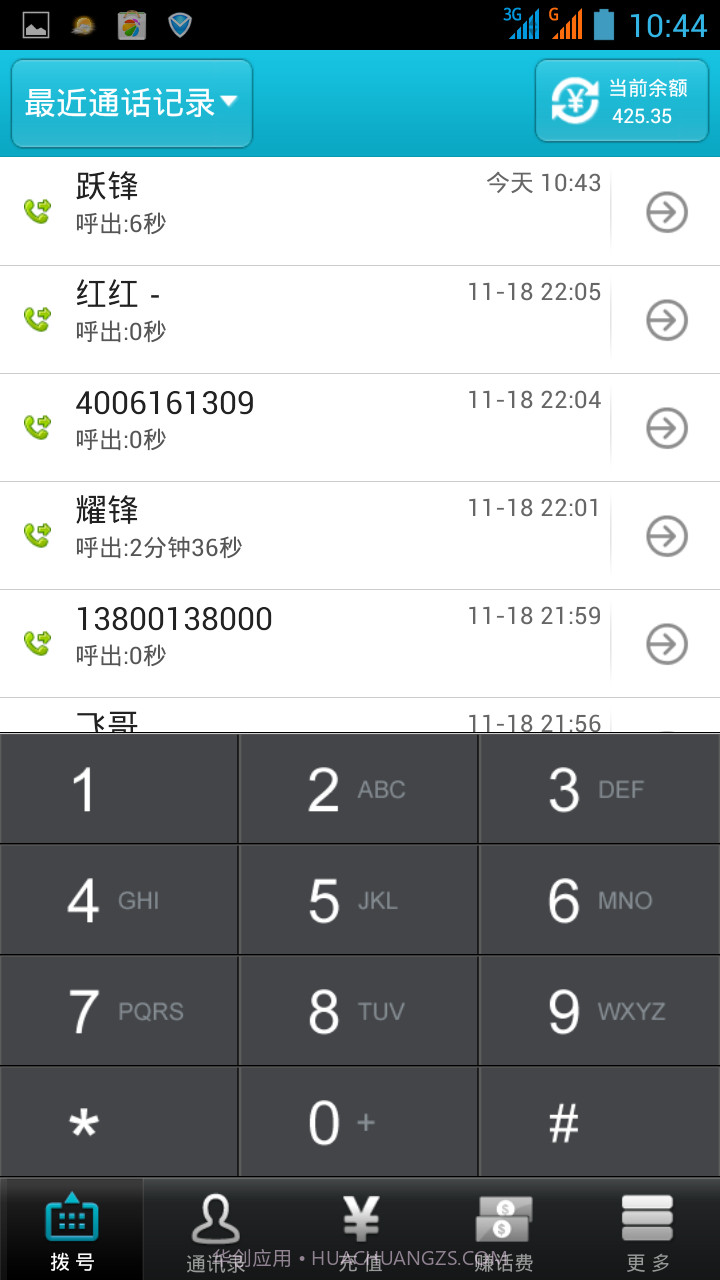Screen dimensions: 720x1280
Task: Open the 通讯录 contacts icon
Action: pos(215,1216)
